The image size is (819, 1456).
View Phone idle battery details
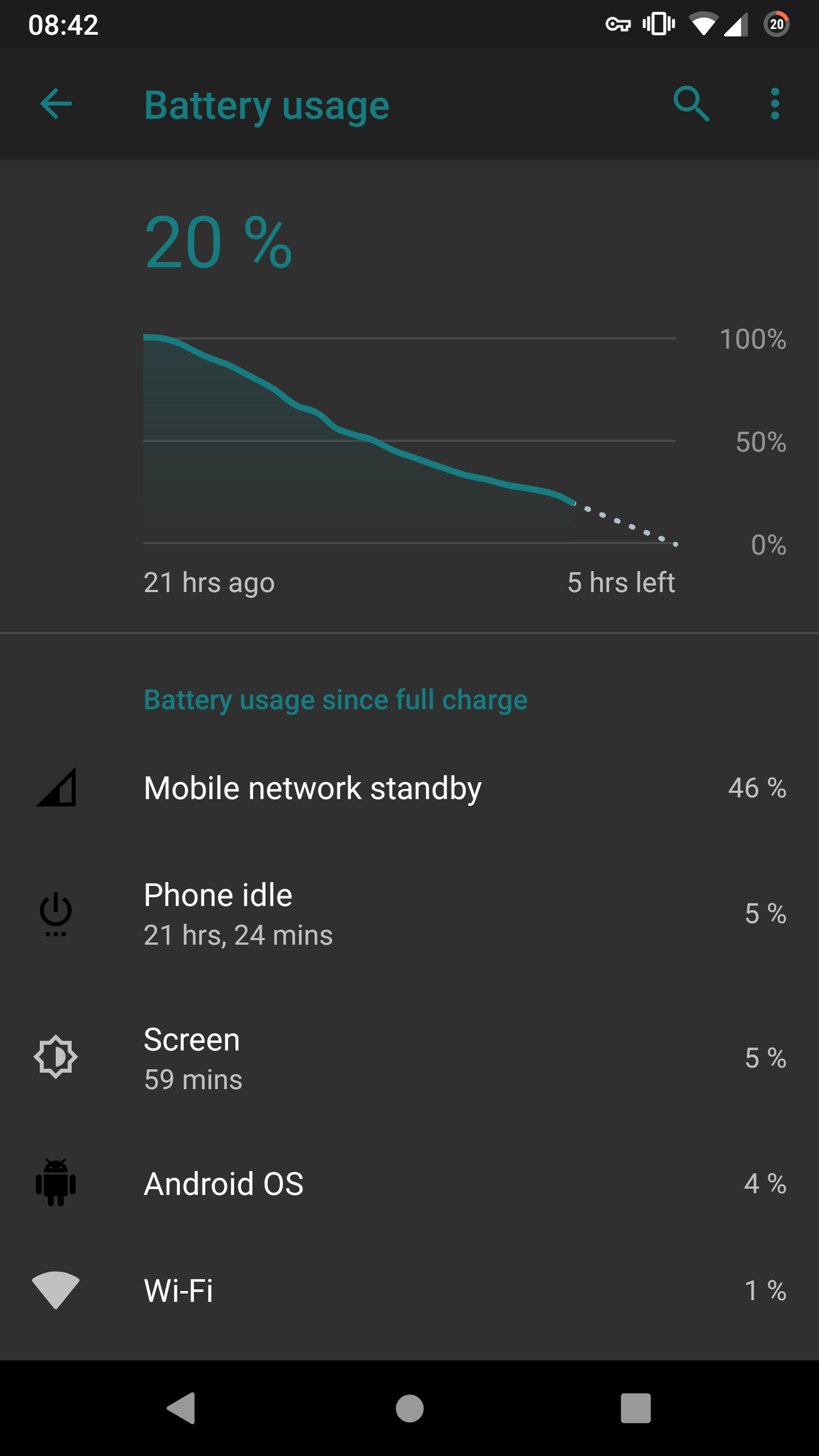click(409, 914)
